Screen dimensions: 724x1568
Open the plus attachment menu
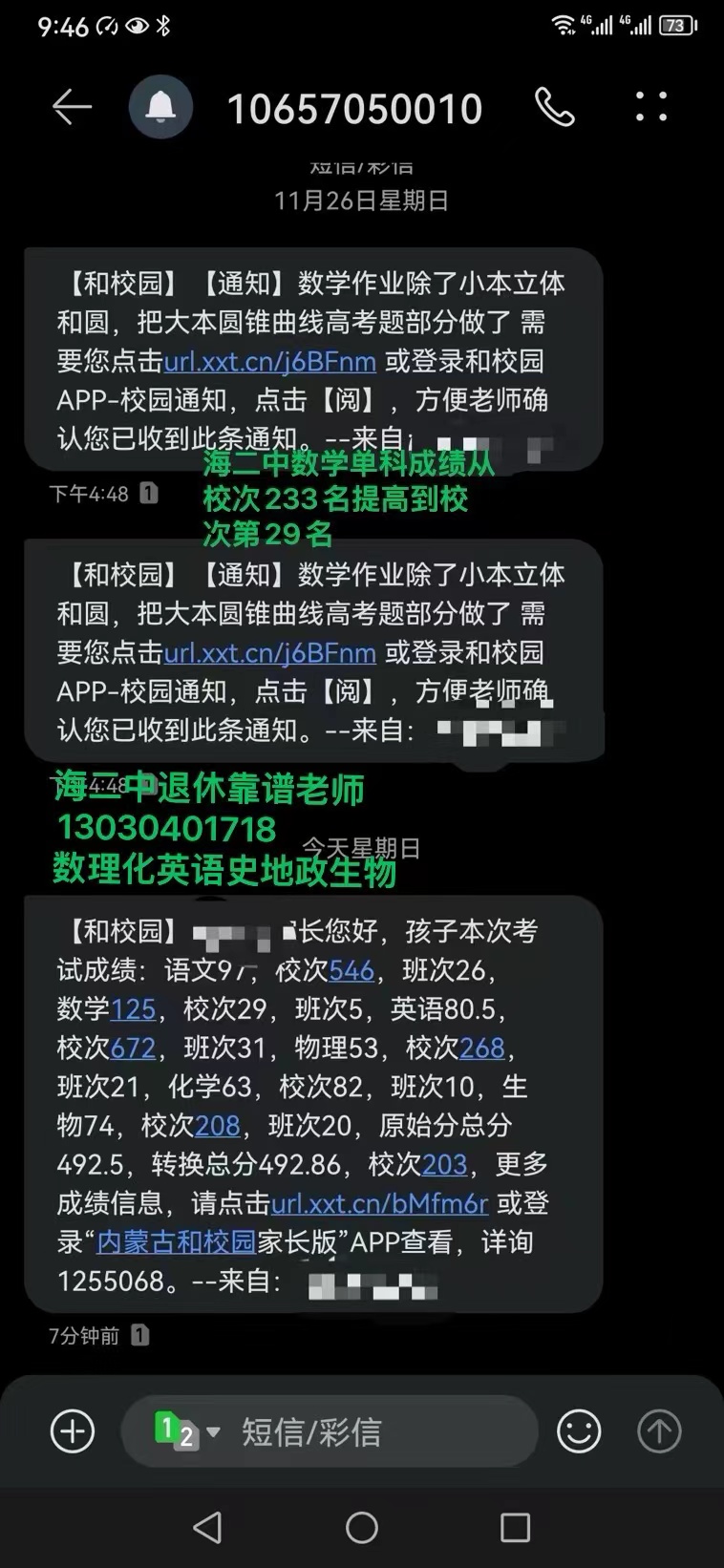[x=73, y=1431]
